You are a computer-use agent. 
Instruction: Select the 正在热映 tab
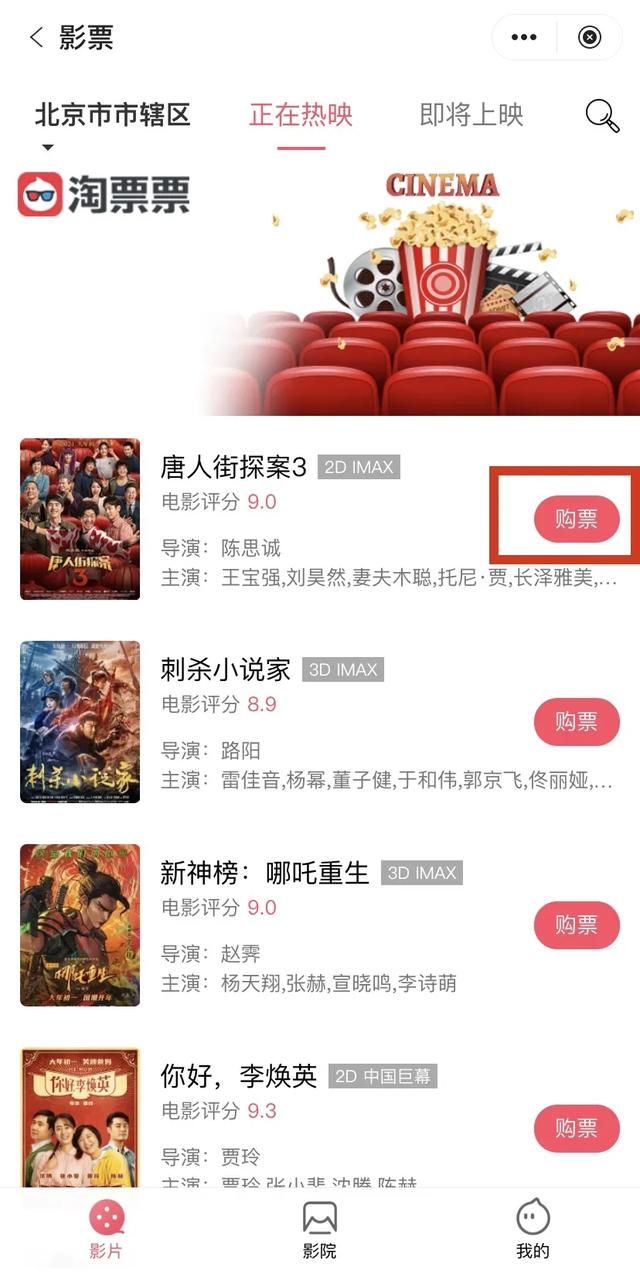tap(301, 114)
